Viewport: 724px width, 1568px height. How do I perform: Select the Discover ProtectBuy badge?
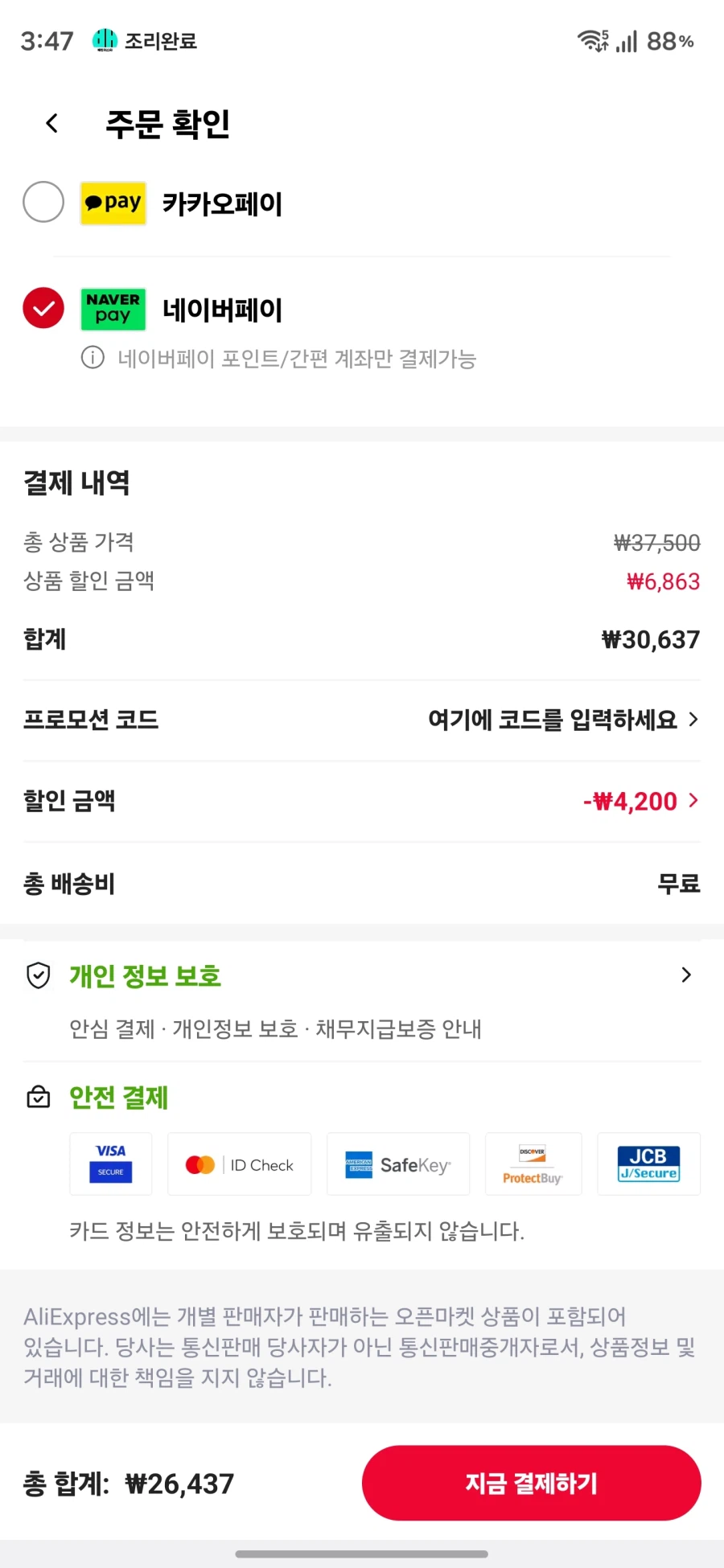tap(533, 1164)
